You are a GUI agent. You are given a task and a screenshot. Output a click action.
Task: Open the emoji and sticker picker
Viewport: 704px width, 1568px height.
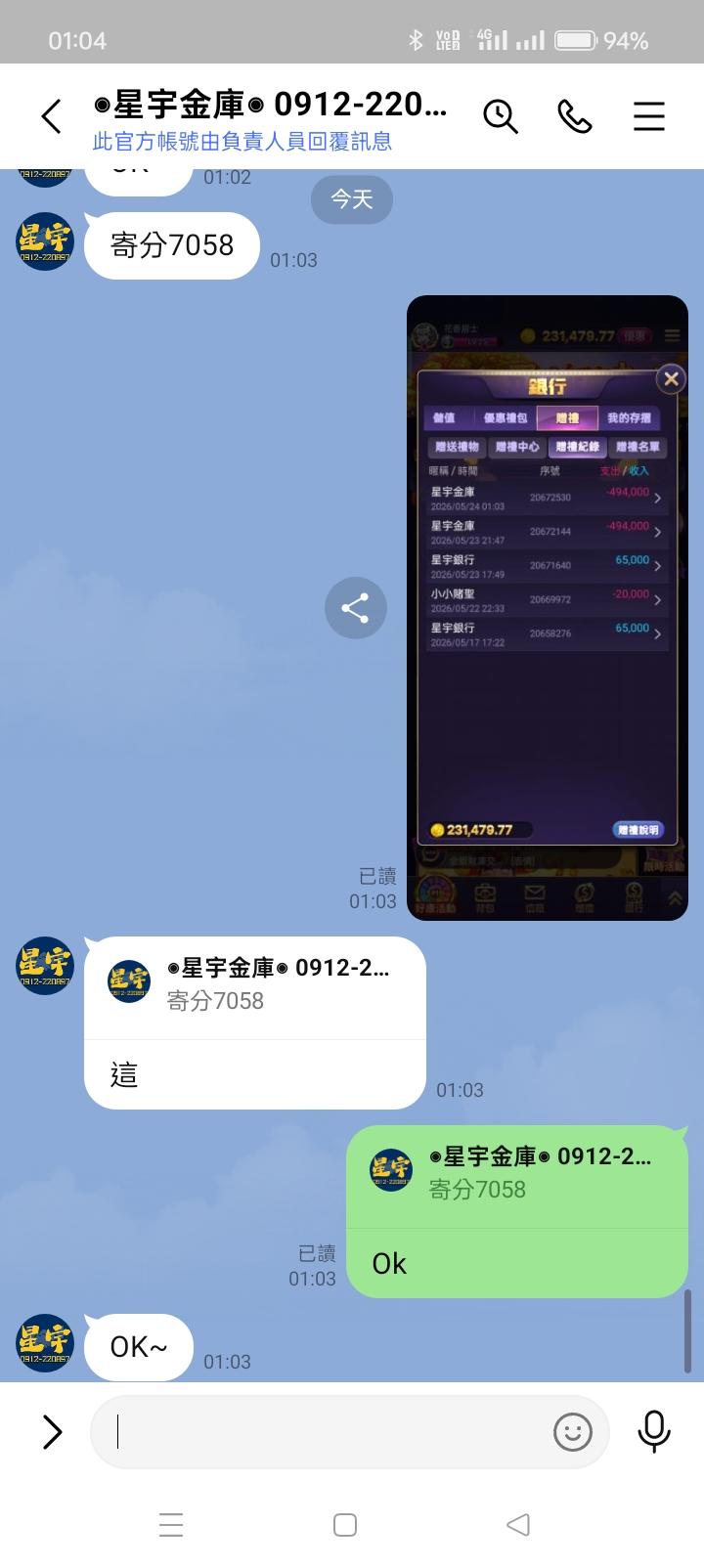point(573,1432)
